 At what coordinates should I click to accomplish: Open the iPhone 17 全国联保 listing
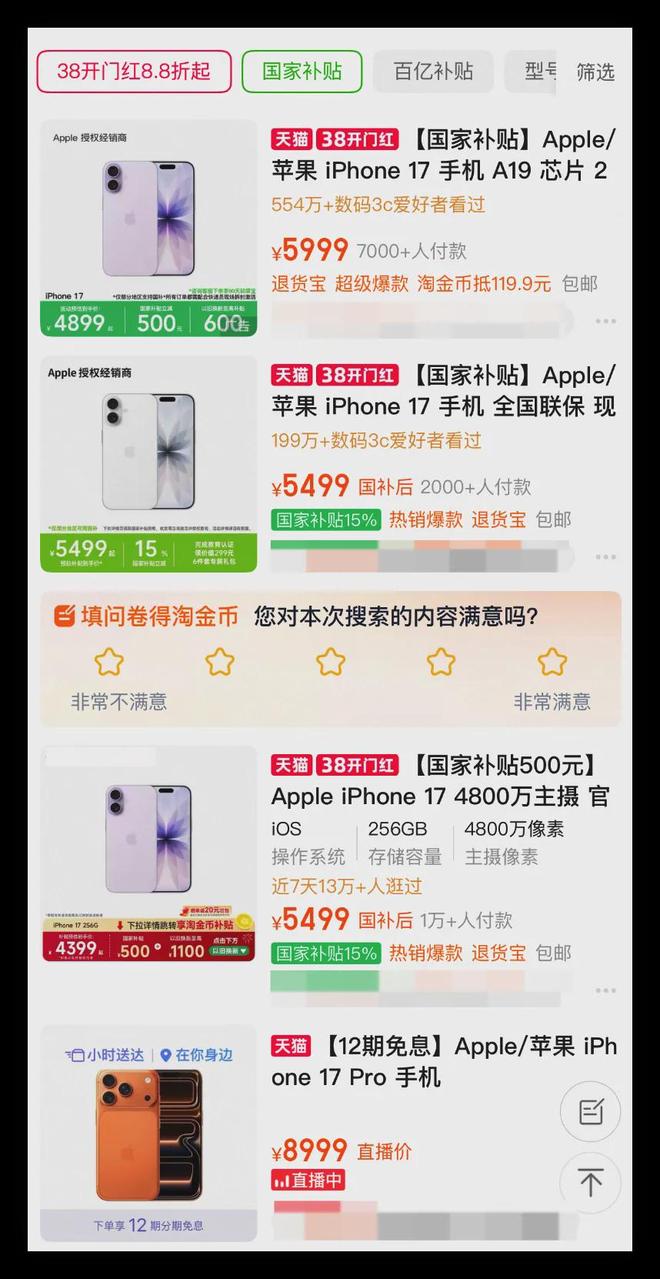(443, 391)
